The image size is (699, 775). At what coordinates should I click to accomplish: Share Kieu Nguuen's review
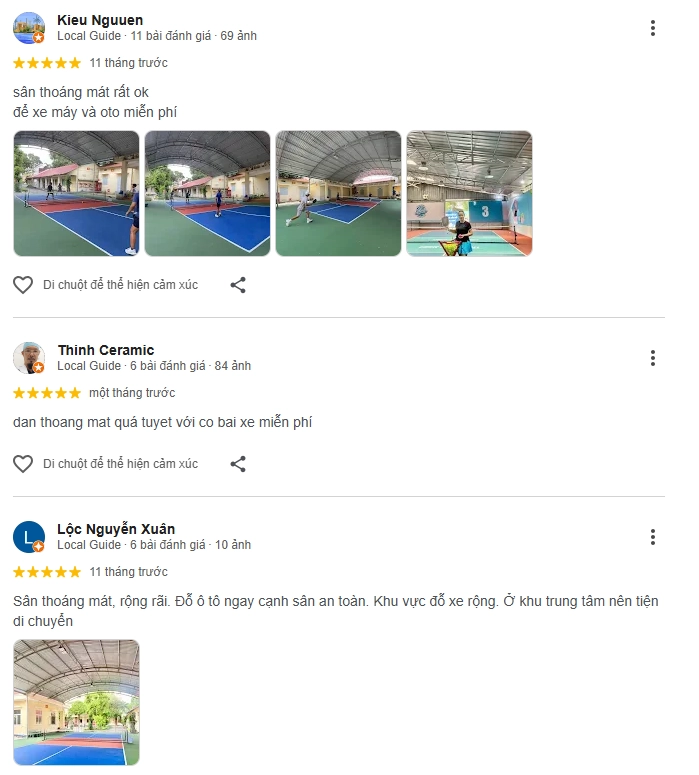[x=238, y=285]
